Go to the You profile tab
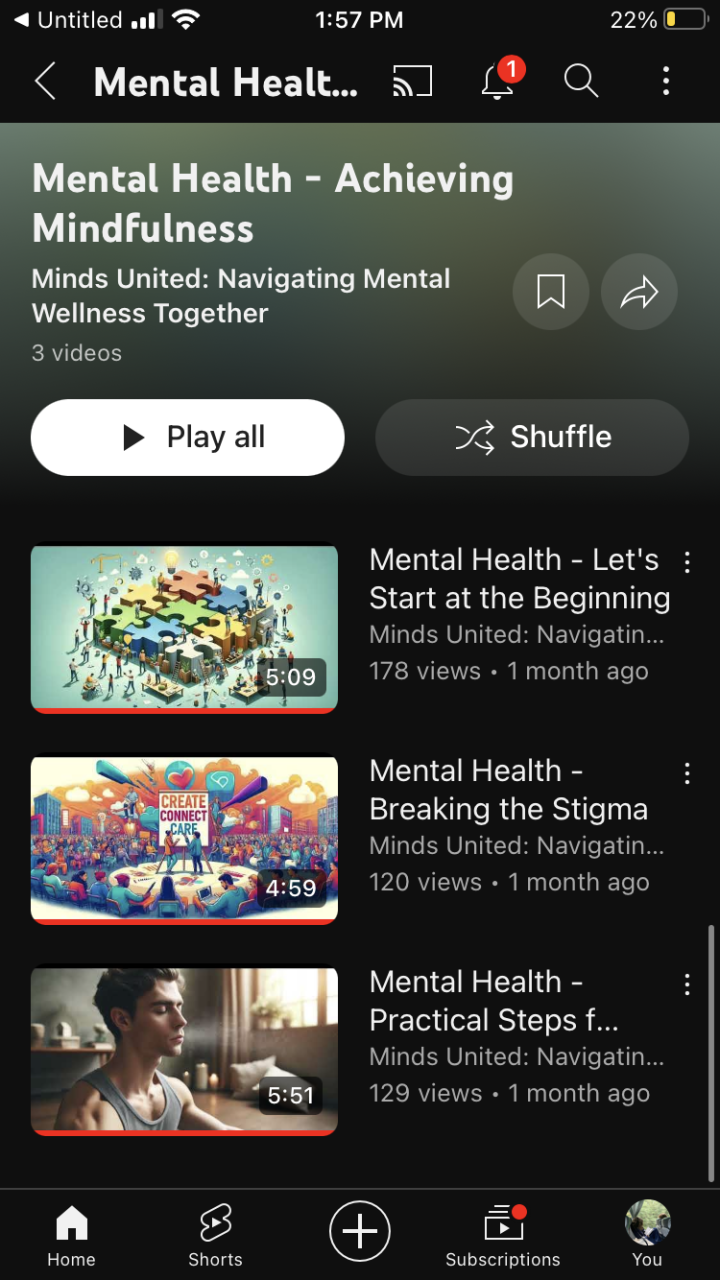Image resolution: width=720 pixels, height=1280 pixels. pos(647,1235)
